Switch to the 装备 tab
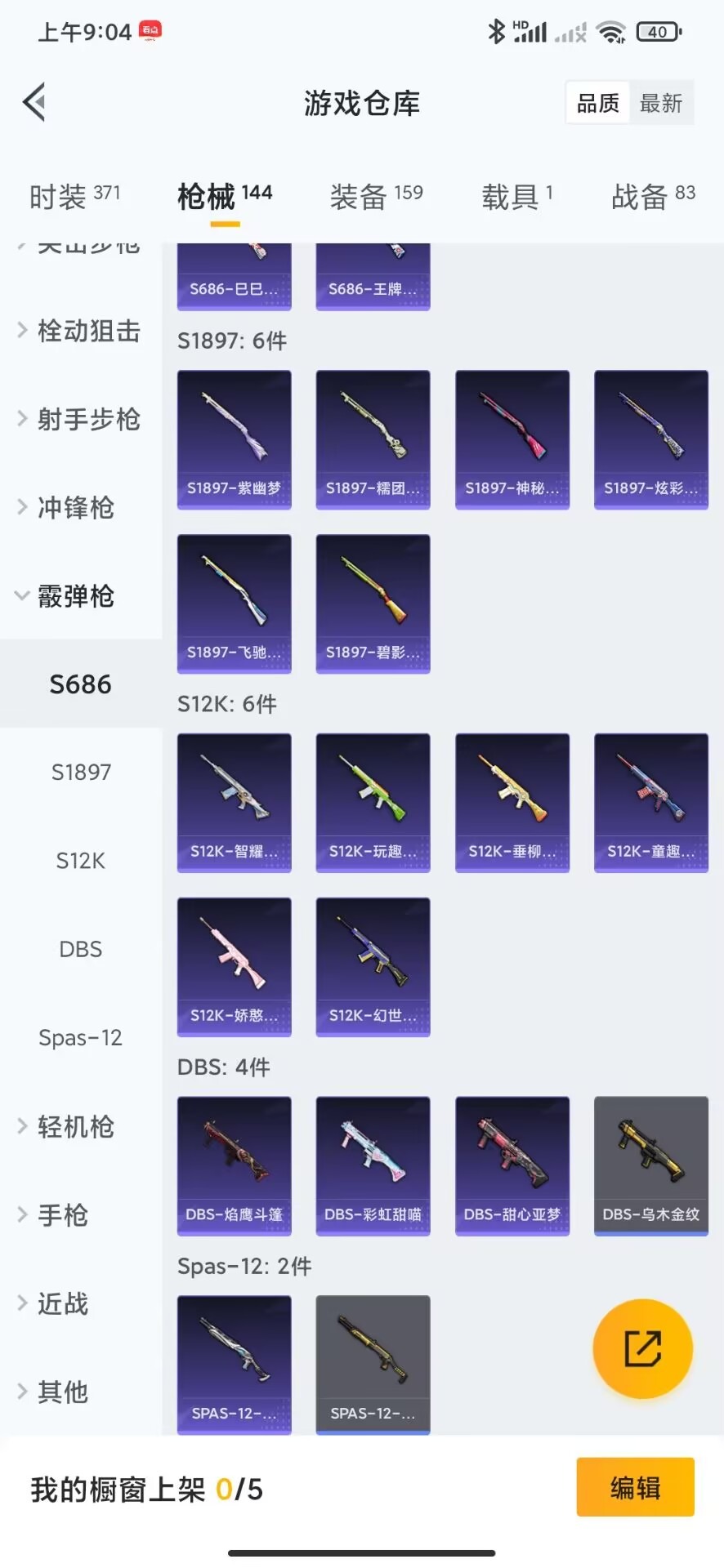The height and width of the screenshot is (1568, 724). (x=376, y=196)
